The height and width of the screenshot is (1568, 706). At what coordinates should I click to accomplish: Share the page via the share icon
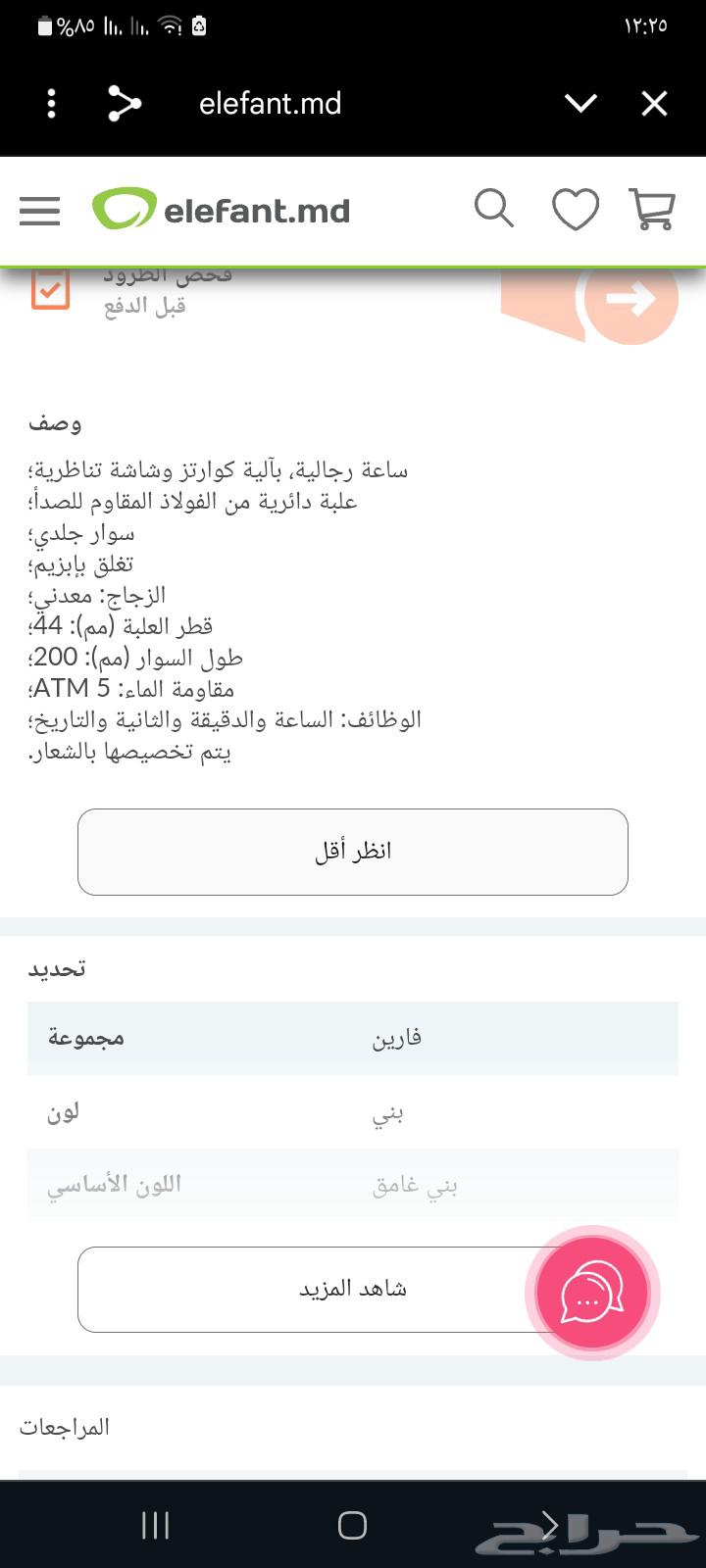coord(123,103)
